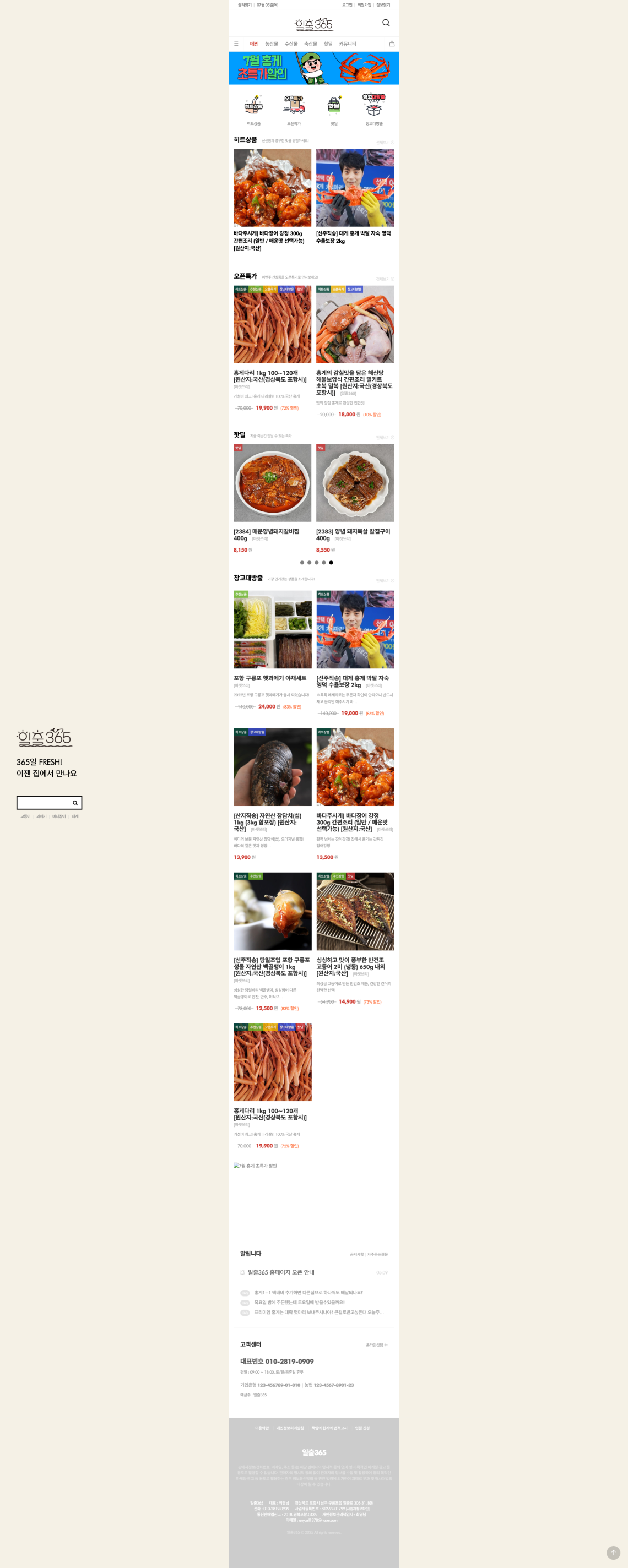This screenshot has height=1568, width=628.
Task: Search the 과메기 keyword link
Action: 41,817
